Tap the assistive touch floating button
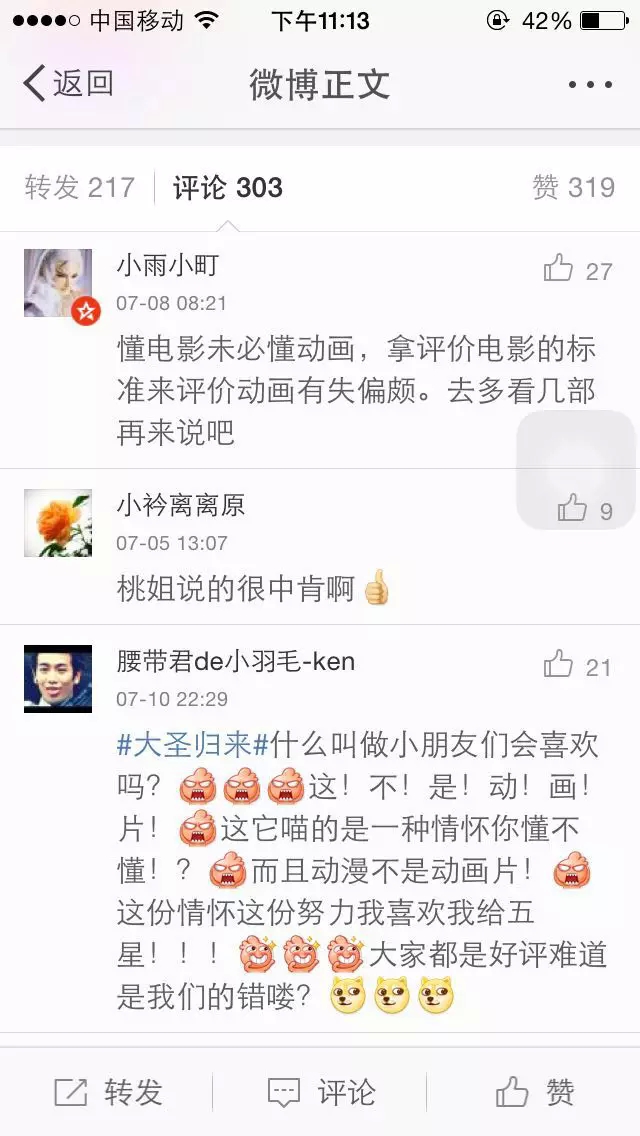 pos(576,469)
